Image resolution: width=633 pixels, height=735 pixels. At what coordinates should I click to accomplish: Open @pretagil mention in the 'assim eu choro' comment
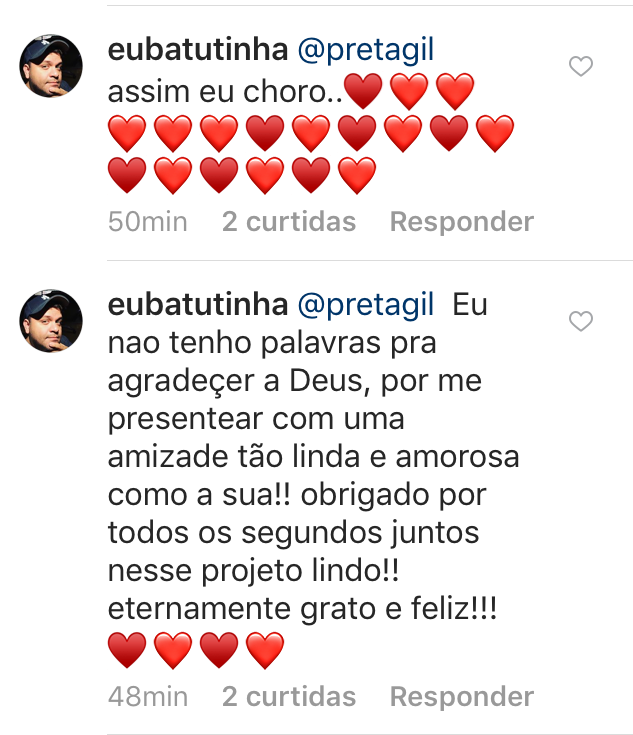(366, 51)
